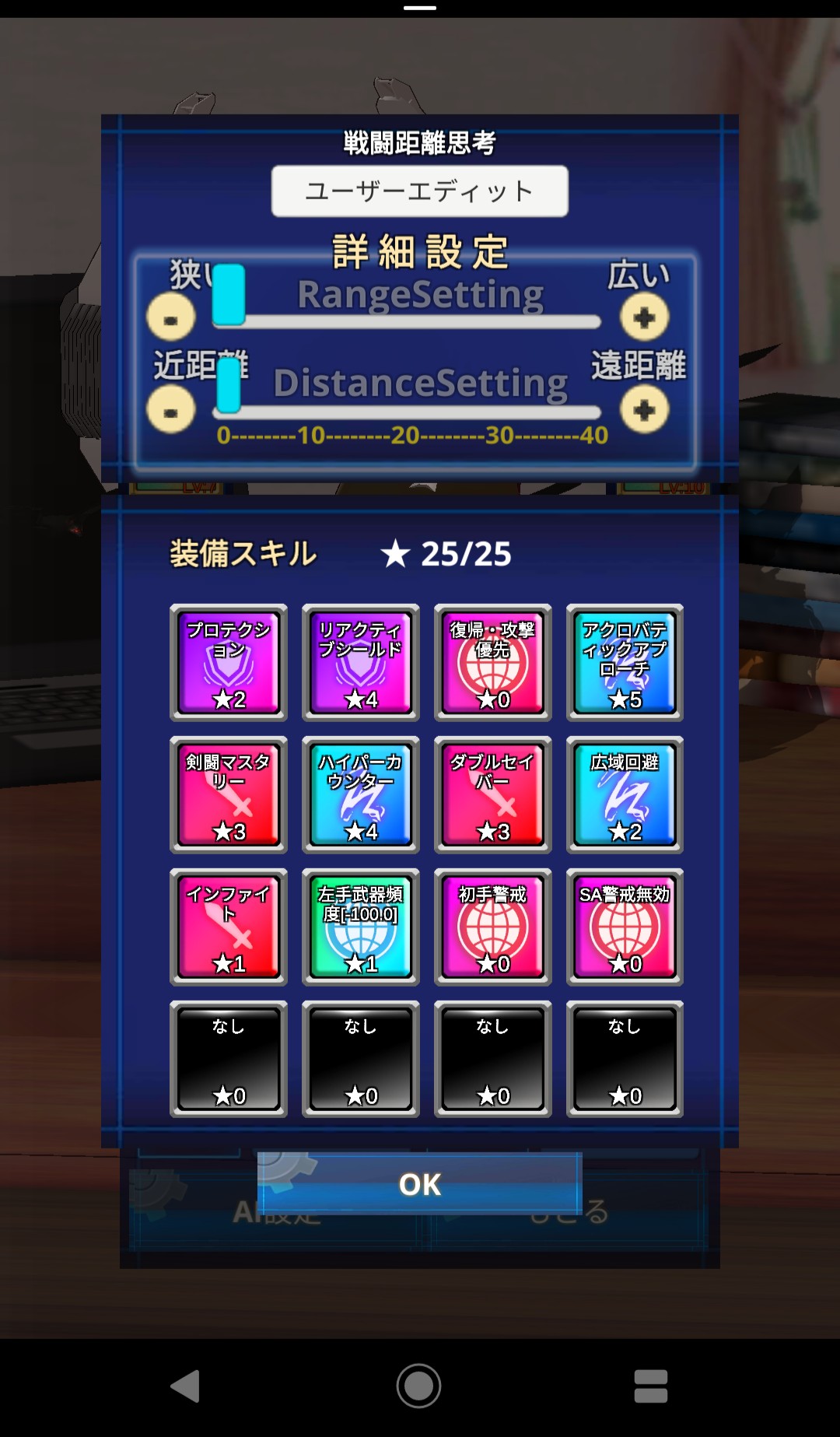The width and height of the screenshot is (840, 1437).
Task: Open the 左手武器頻度 skill tile
Action: pos(361,927)
